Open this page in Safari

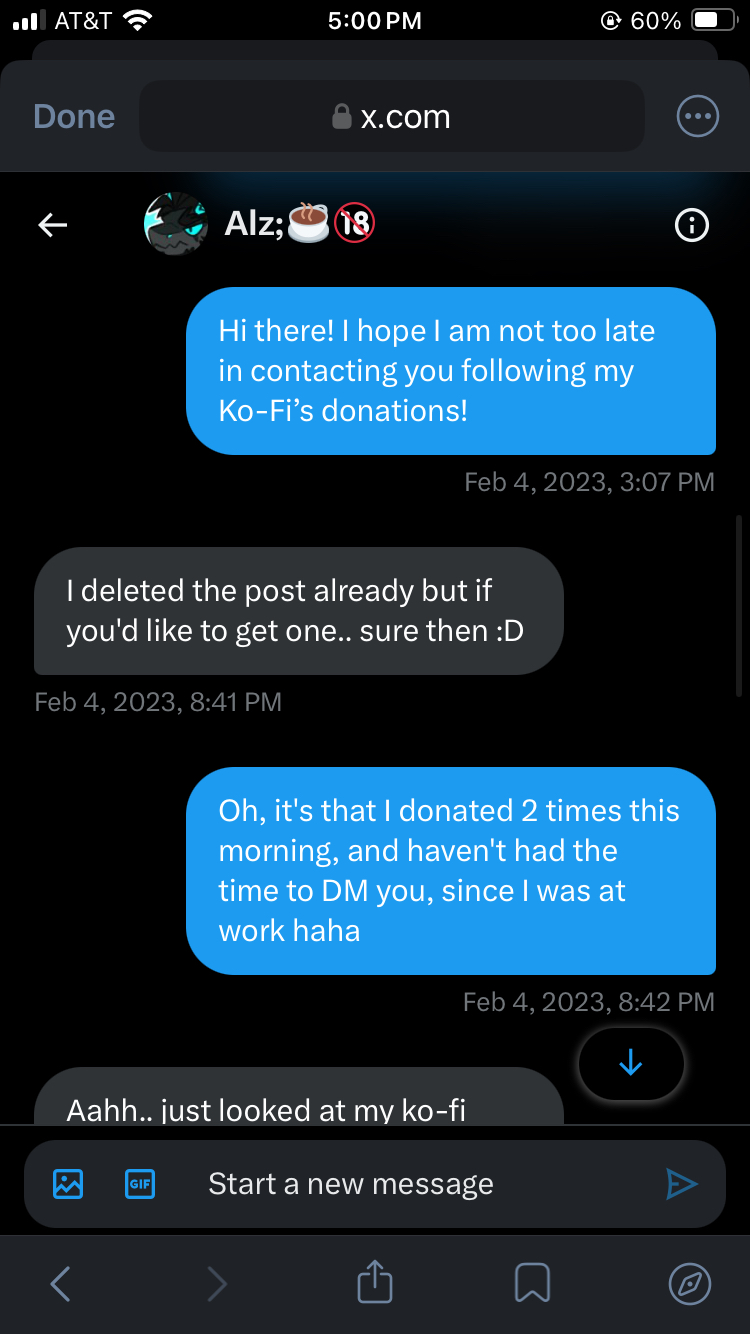[x=689, y=1283]
